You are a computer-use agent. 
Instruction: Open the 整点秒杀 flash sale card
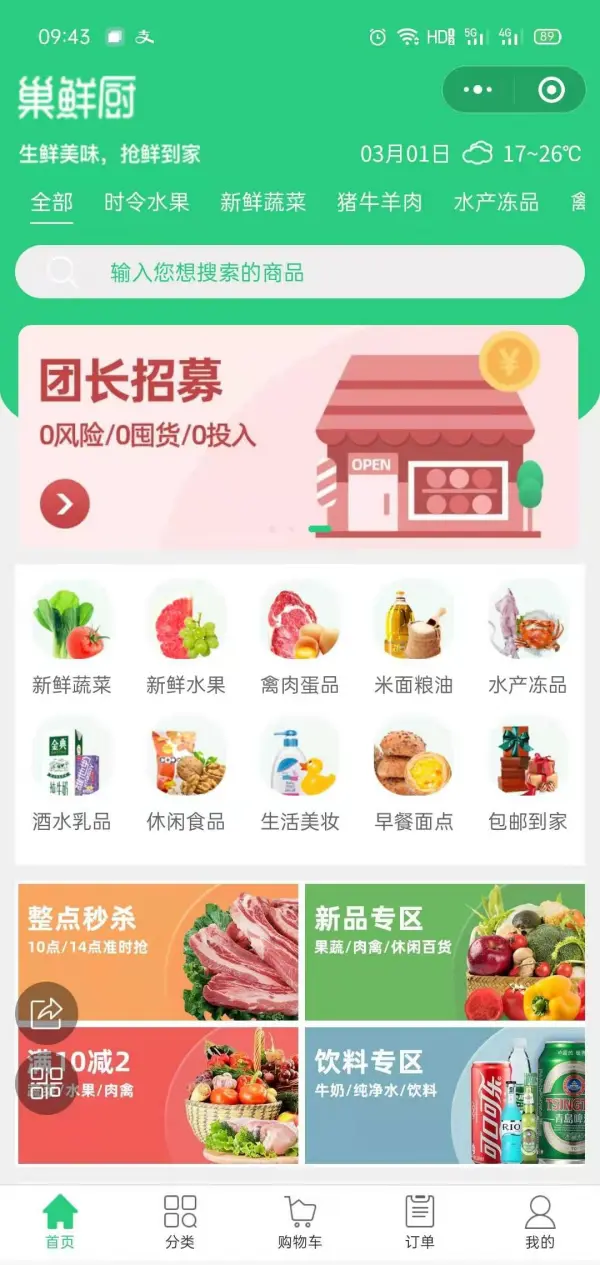coord(158,951)
